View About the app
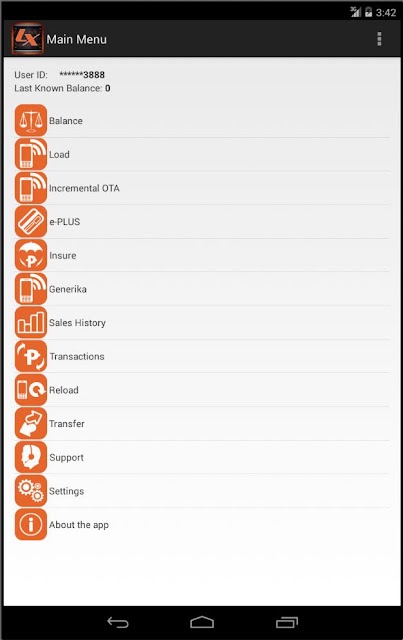 point(202,525)
